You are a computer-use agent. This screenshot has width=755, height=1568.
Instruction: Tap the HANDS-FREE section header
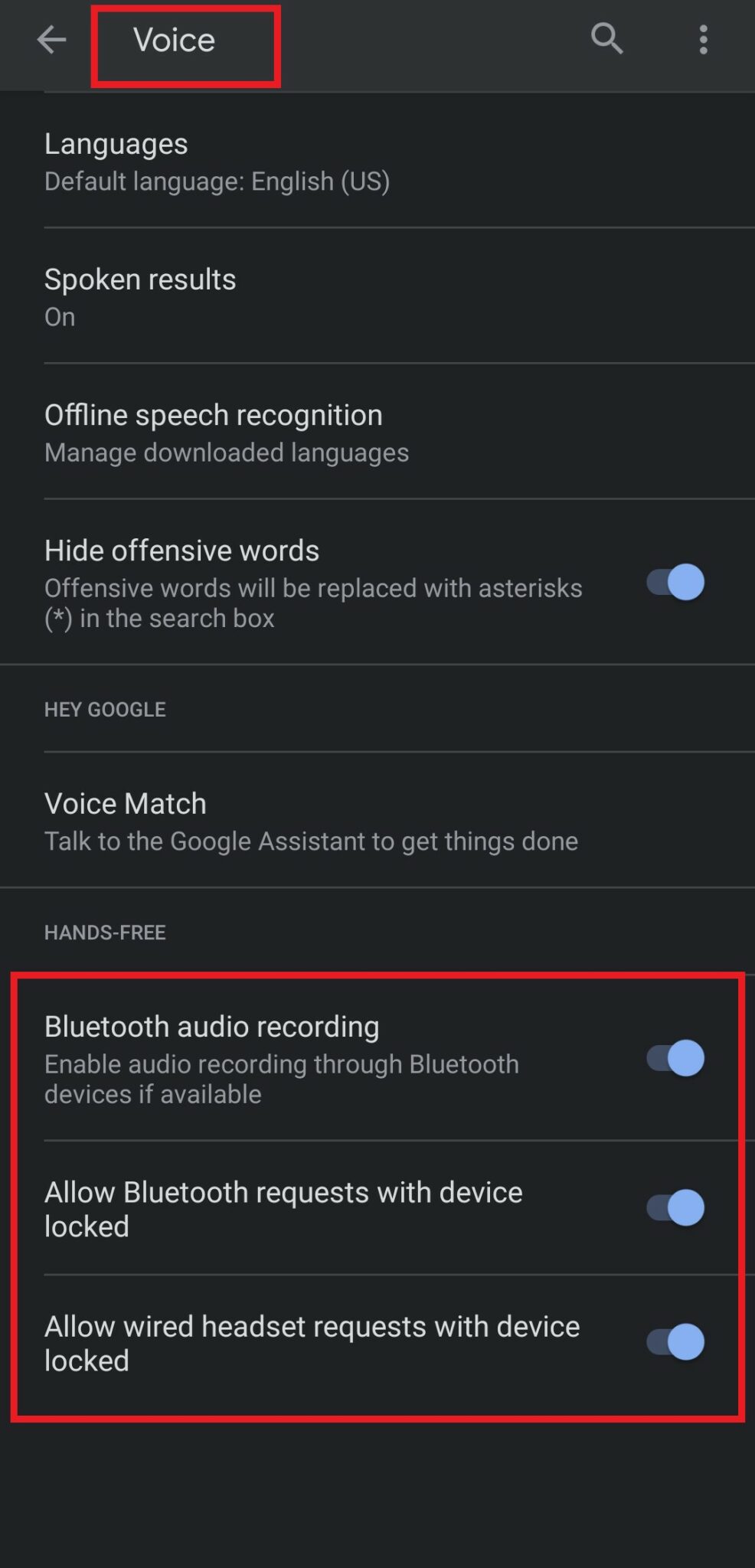(106, 933)
